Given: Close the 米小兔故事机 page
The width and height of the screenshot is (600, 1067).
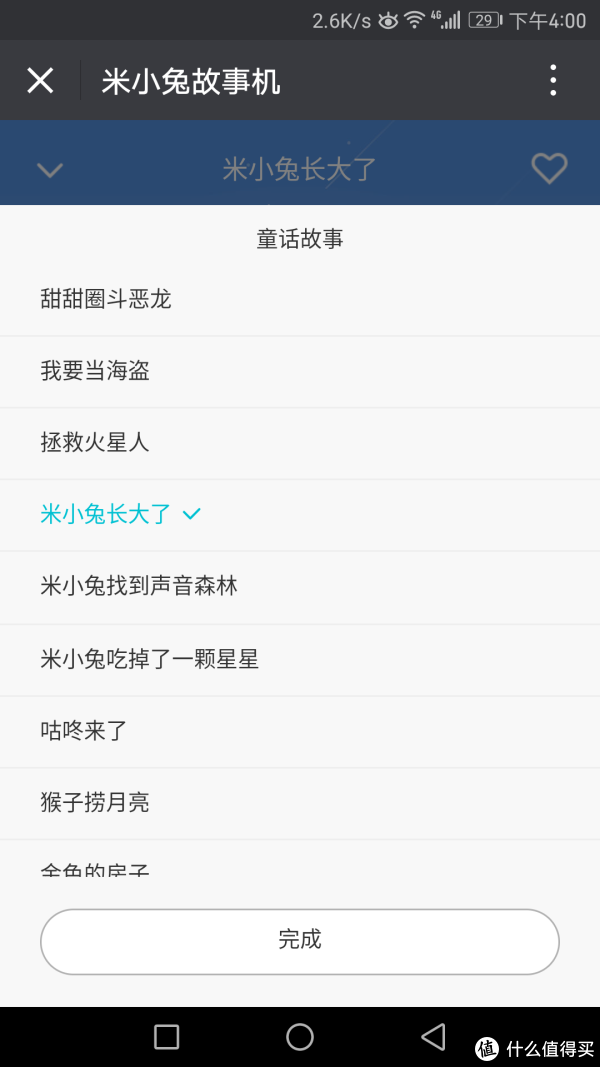Looking at the screenshot, I should (40, 81).
